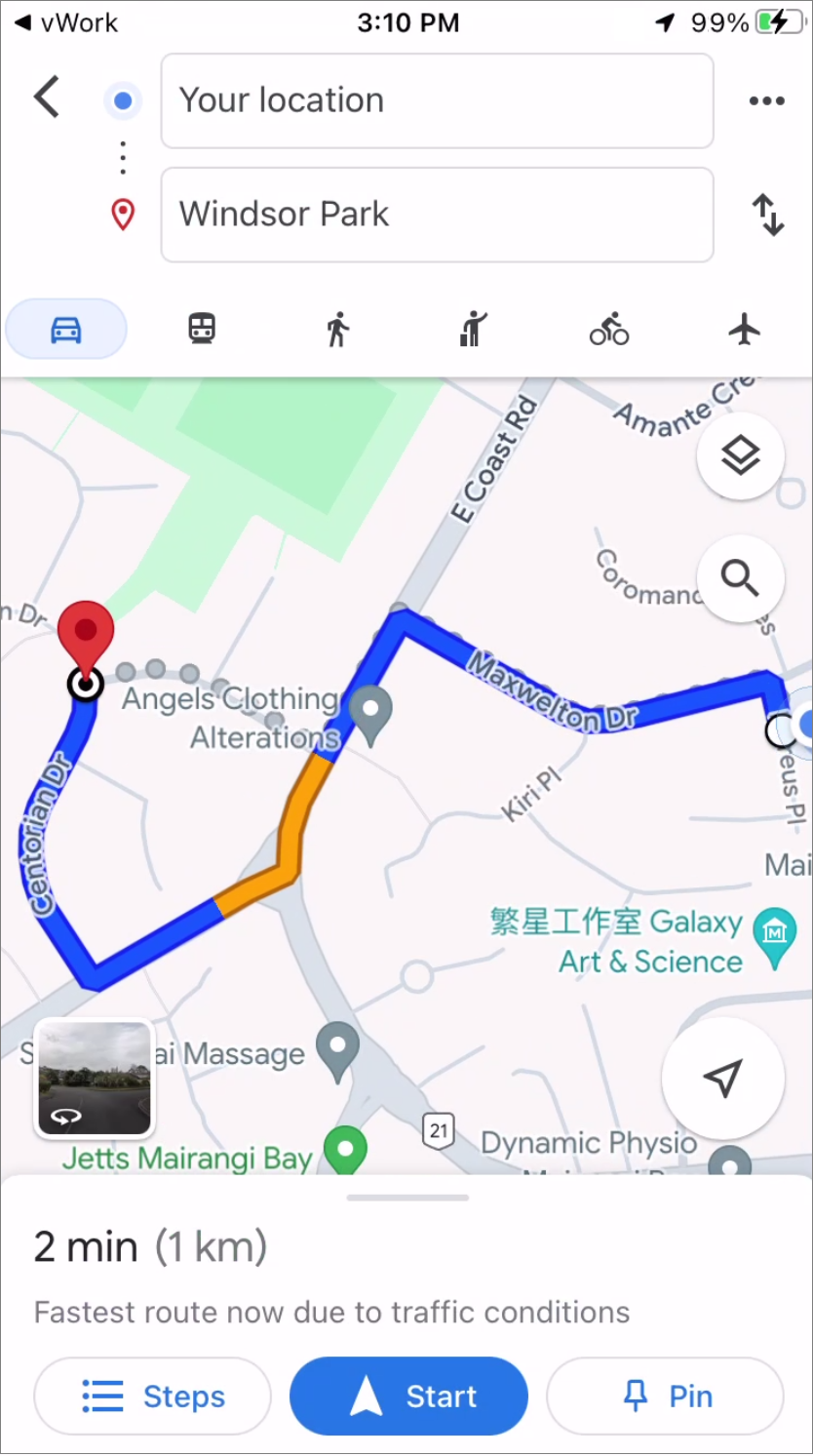This screenshot has width=813, height=1456.
Task: Select the driving transport mode icon
Action: pos(65,330)
